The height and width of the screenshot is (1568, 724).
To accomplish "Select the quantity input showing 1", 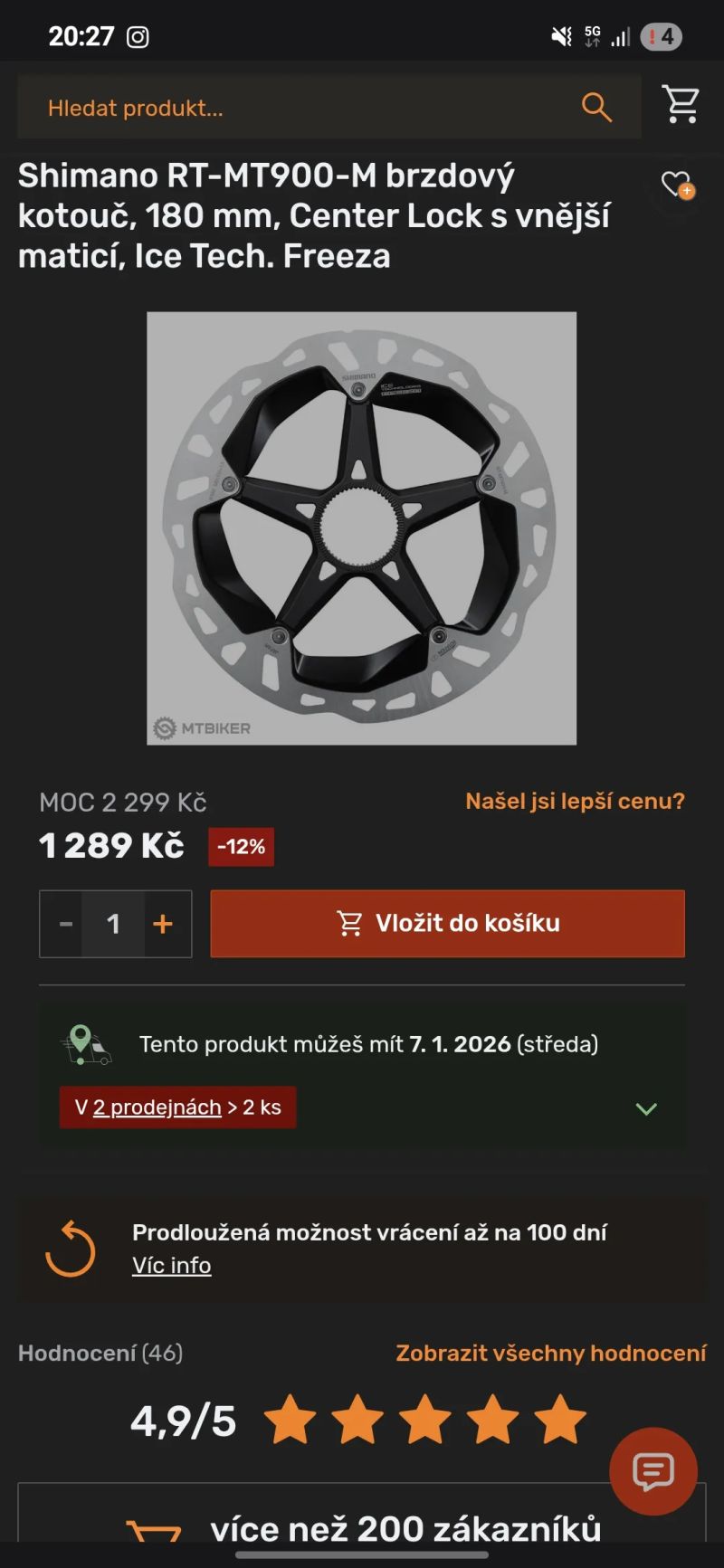I will pos(114,924).
